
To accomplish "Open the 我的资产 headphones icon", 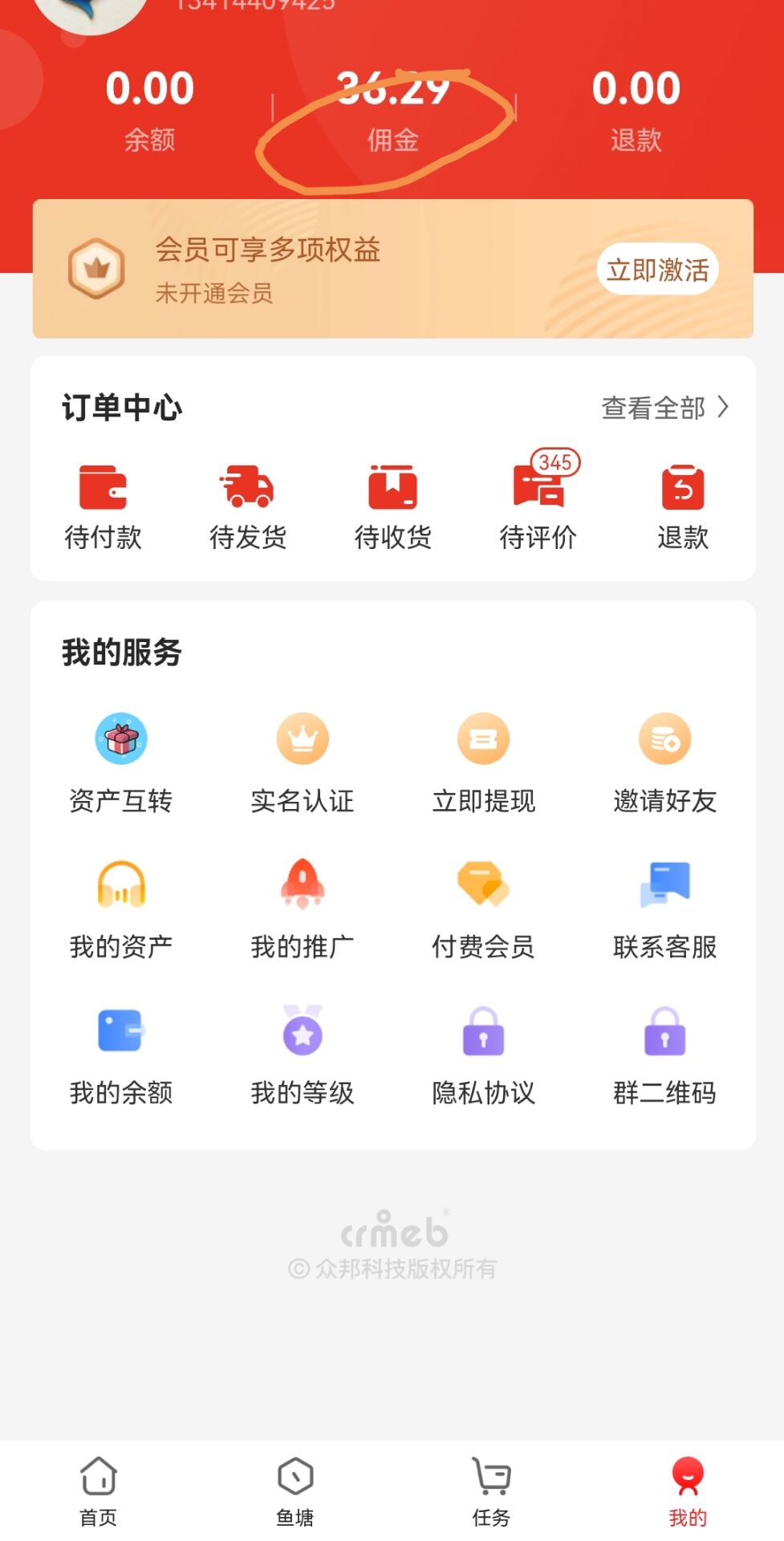I will point(120,885).
